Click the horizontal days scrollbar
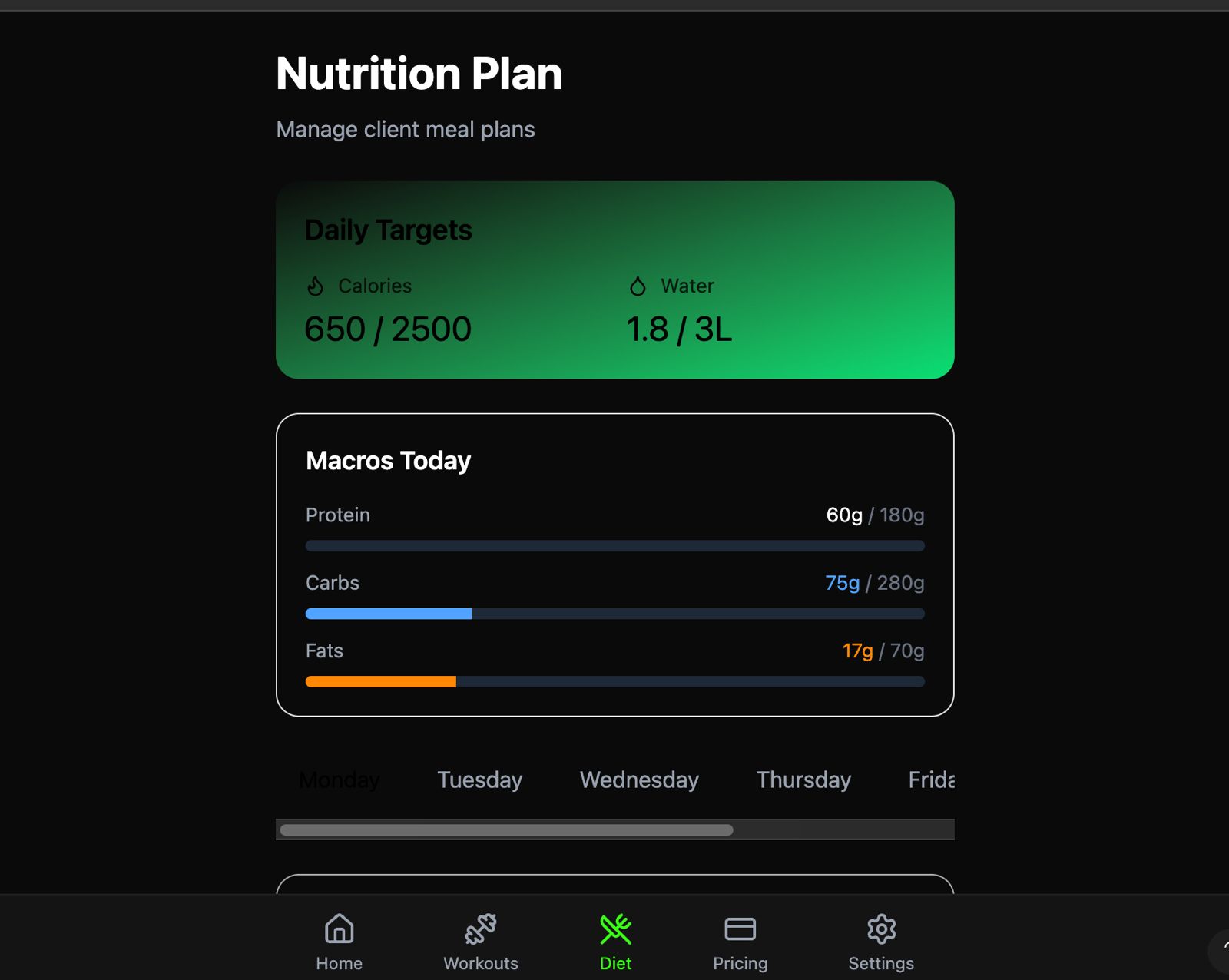This screenshot has height=980, width=1229. tap(507, 830)
